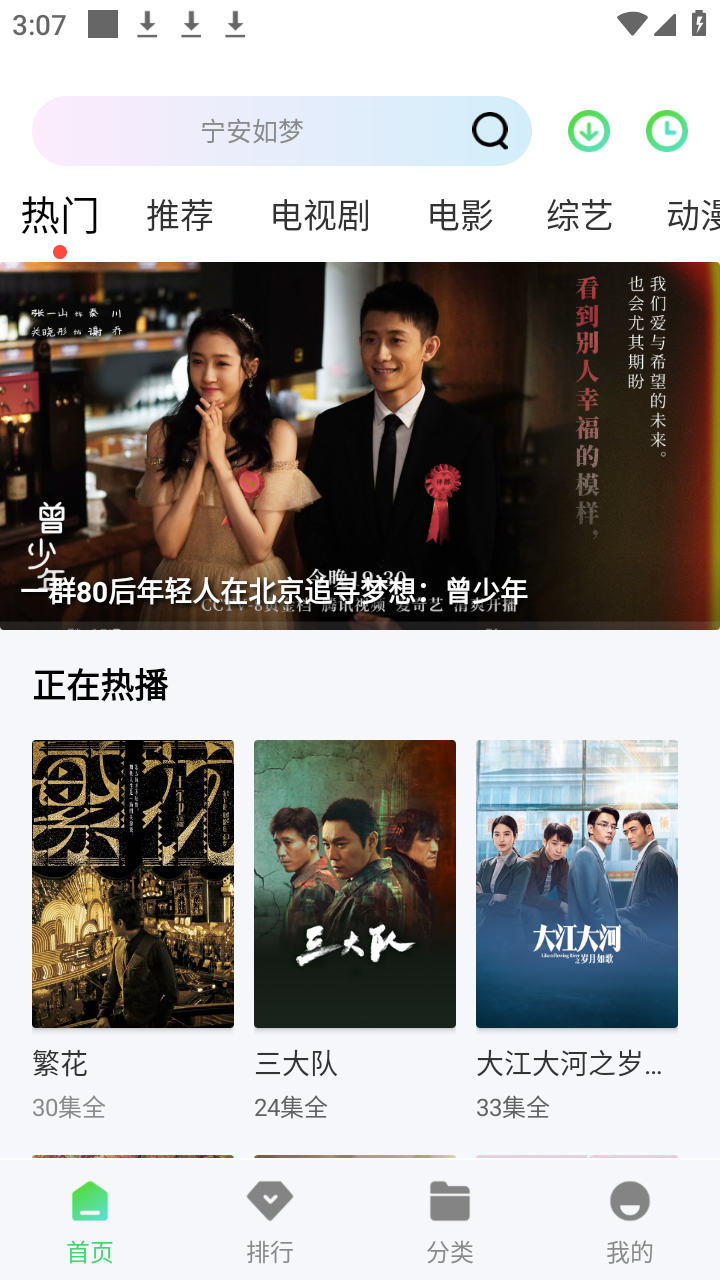
Task: Open the 三大队 drama poster
Action: (355, 883)
